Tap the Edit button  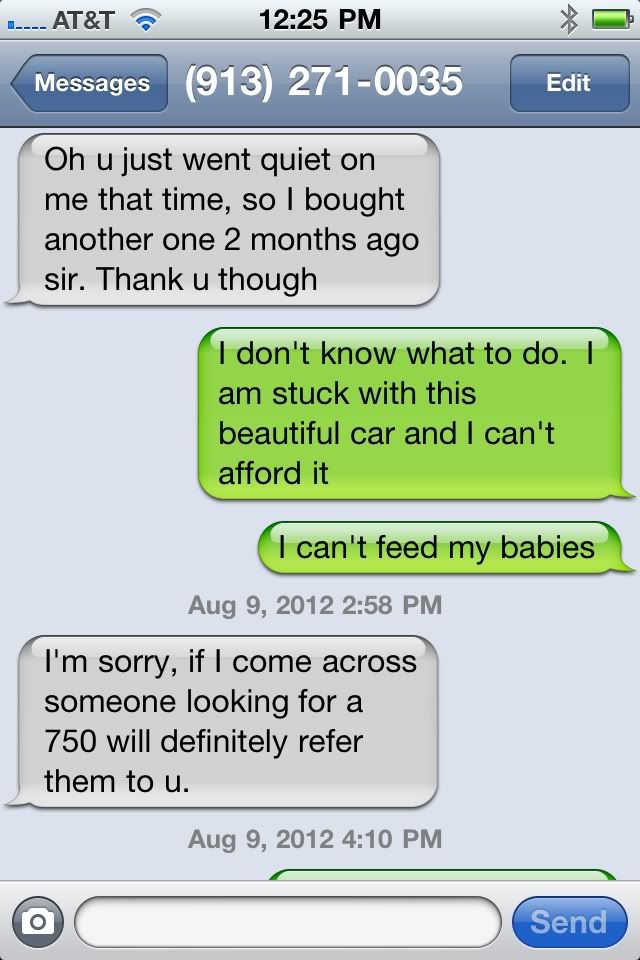[x=568, y=83]
